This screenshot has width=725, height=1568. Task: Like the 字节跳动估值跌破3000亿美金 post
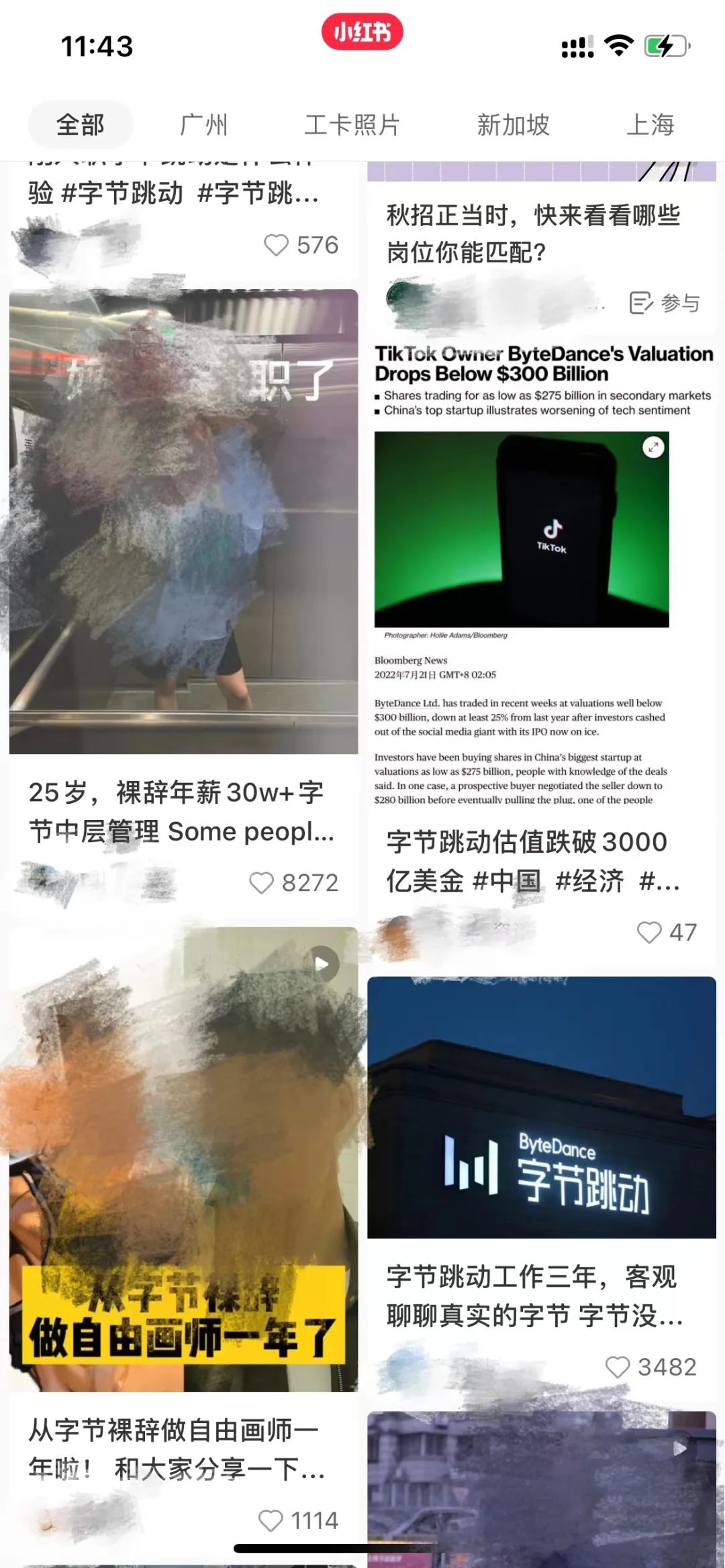pos(649,932)
